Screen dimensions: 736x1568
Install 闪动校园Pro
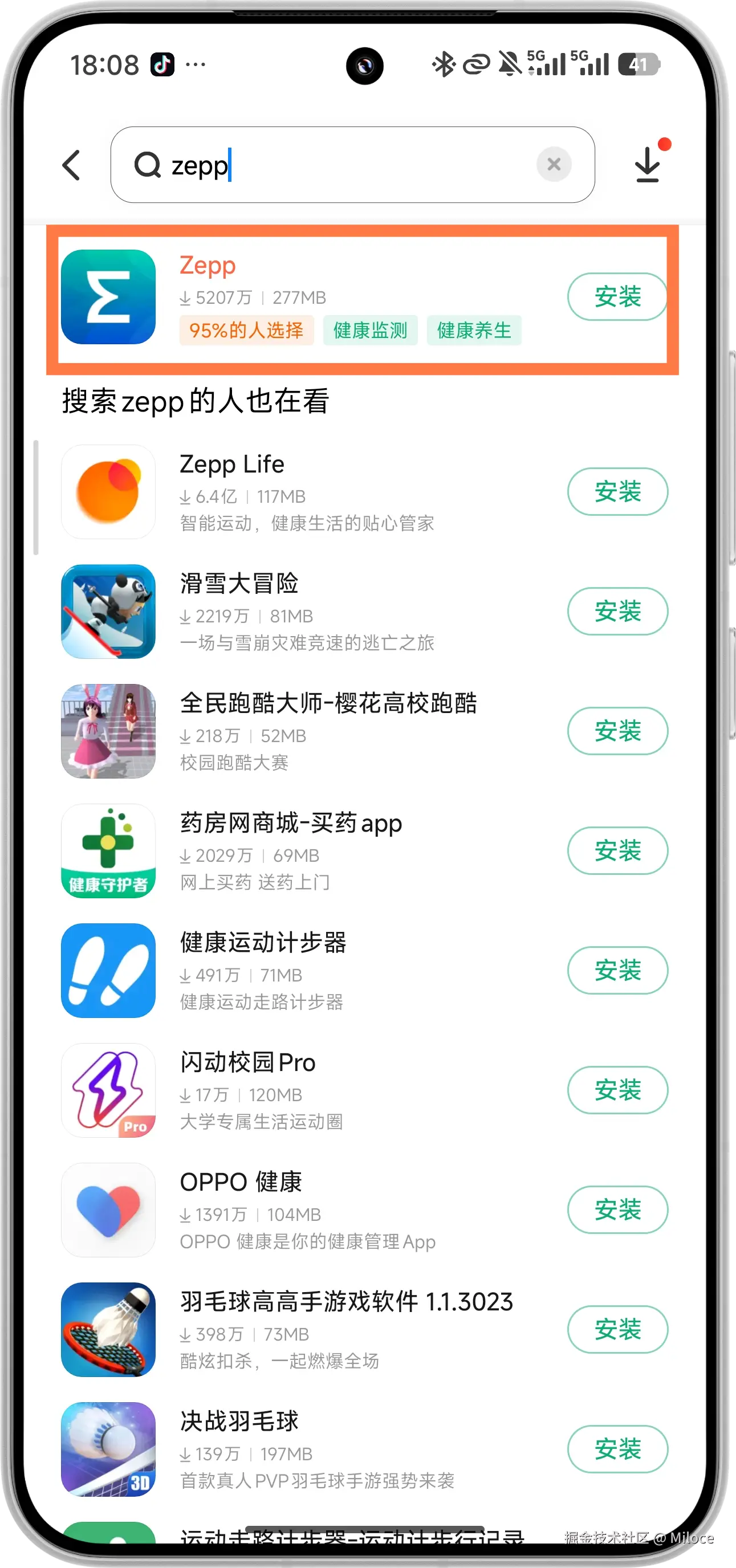click(617, 1090)
